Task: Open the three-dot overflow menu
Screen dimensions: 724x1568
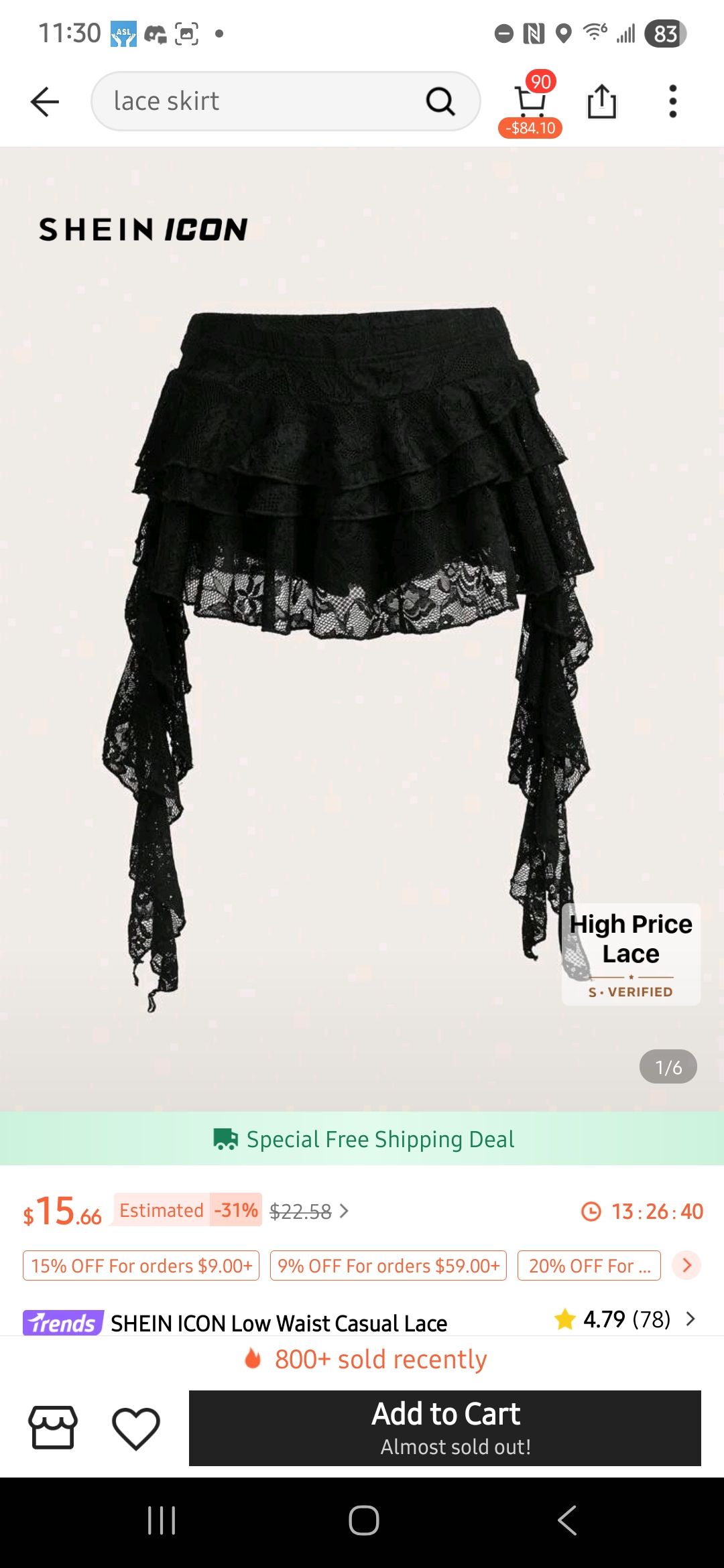Action: [x=672, y=102]
